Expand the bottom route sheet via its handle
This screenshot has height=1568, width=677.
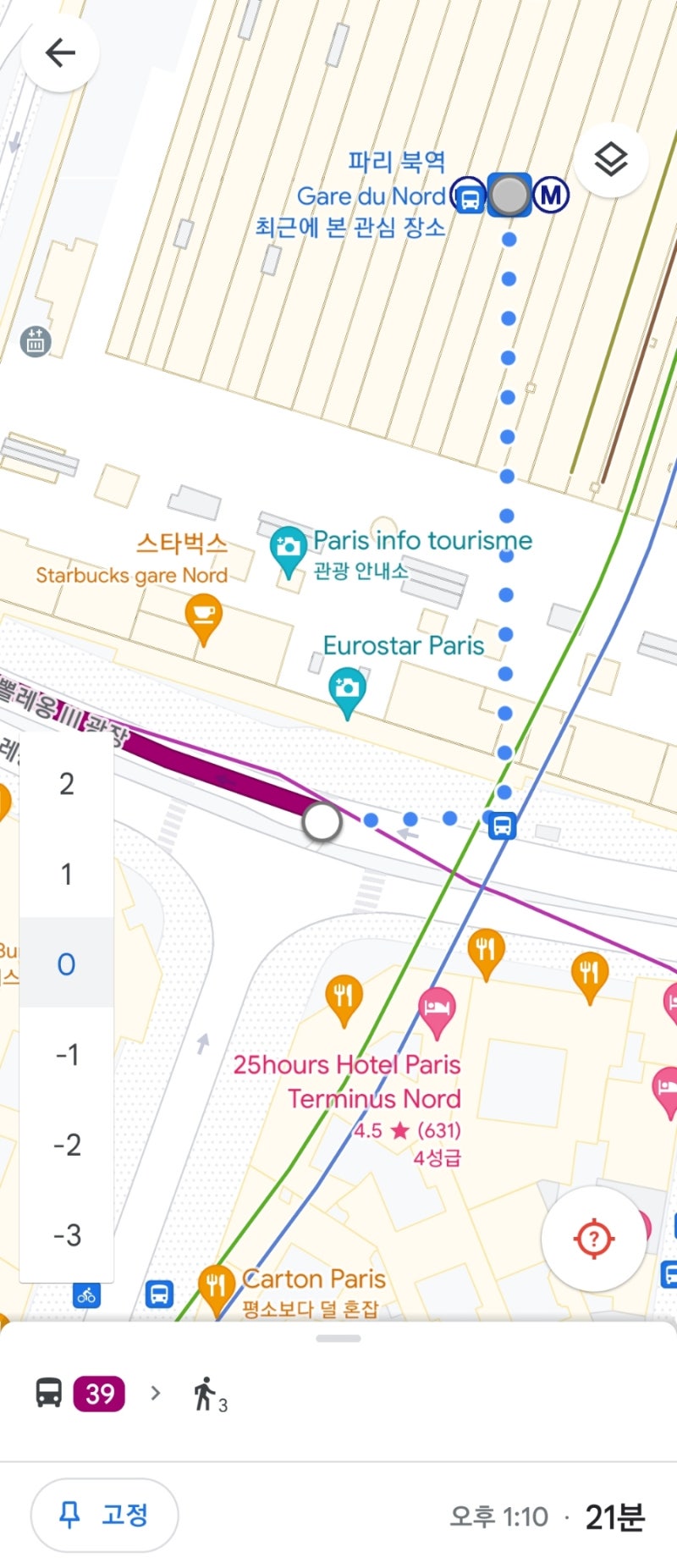click(338, 1338)
